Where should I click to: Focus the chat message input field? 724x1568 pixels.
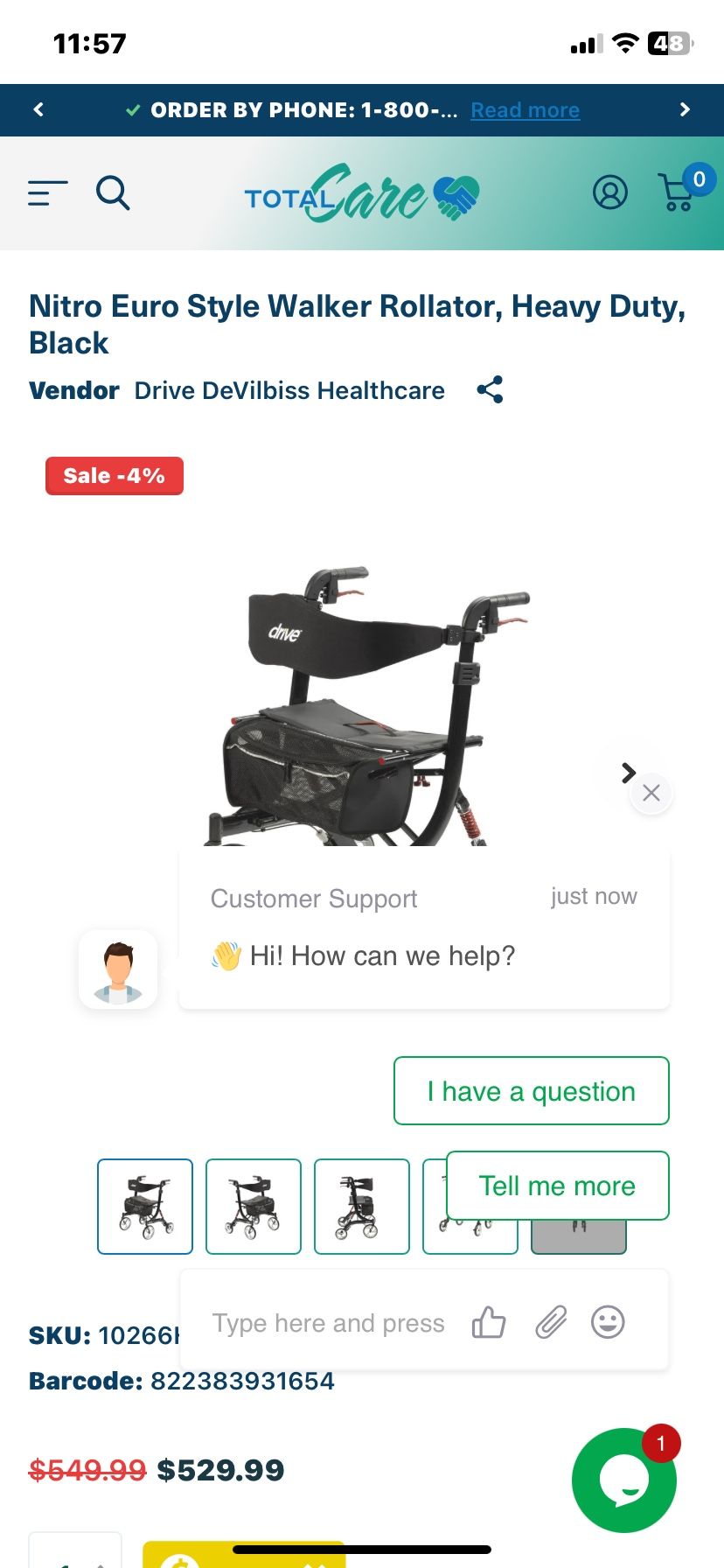(328, 1323)
